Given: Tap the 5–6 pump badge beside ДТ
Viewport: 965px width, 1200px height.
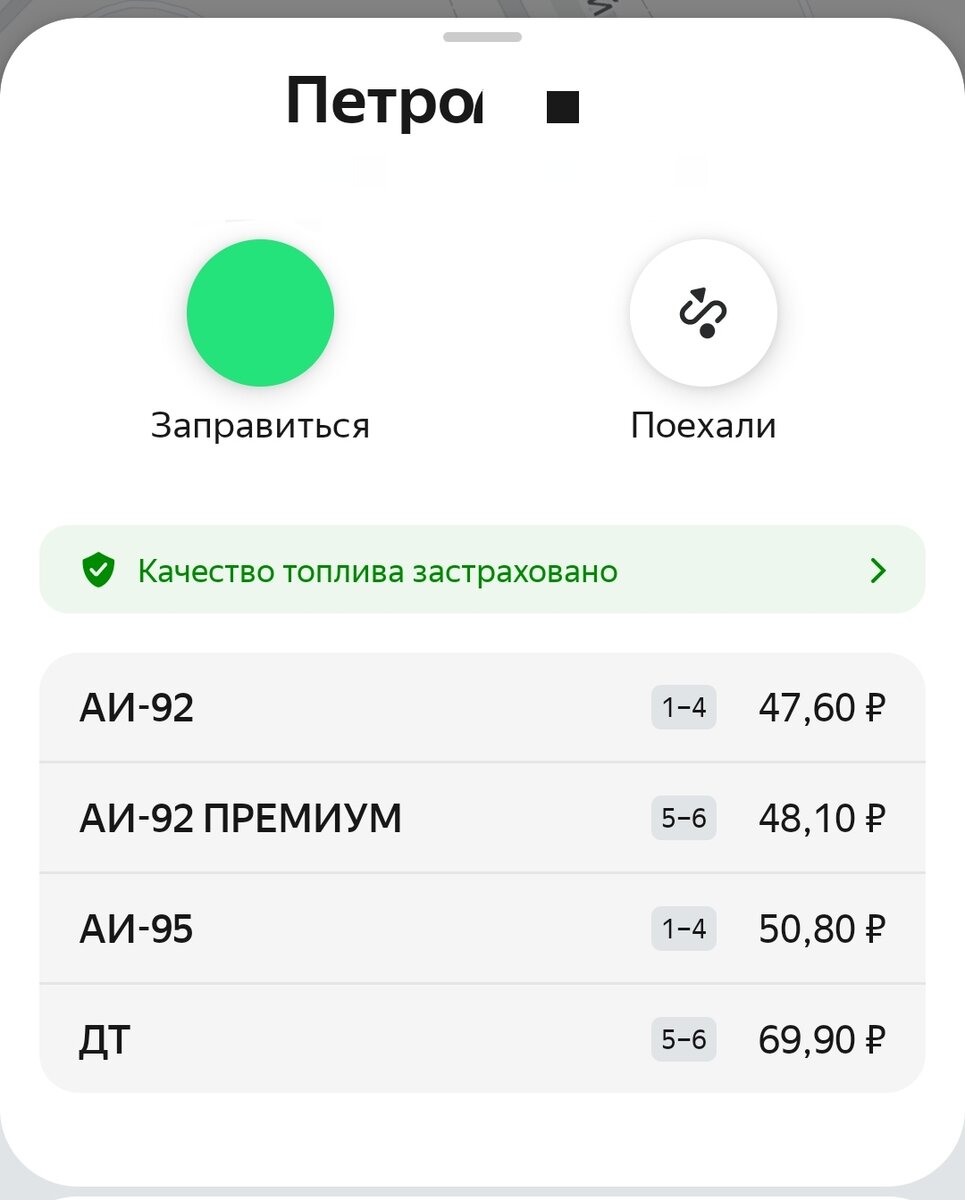Looking at the screenshot, I should [x=683, y=1038].
